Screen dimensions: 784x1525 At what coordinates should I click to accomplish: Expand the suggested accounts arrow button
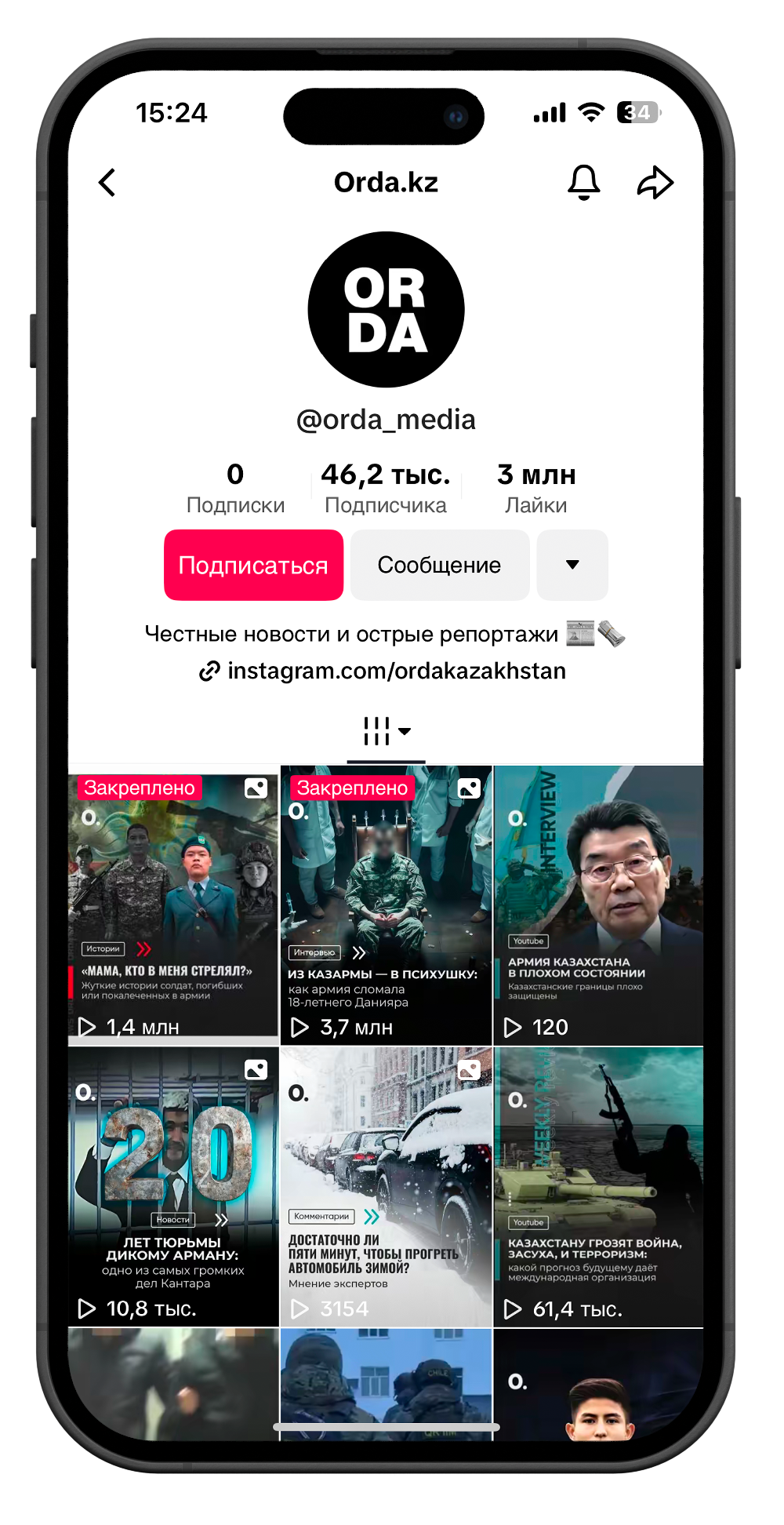[x=572, y=565]
